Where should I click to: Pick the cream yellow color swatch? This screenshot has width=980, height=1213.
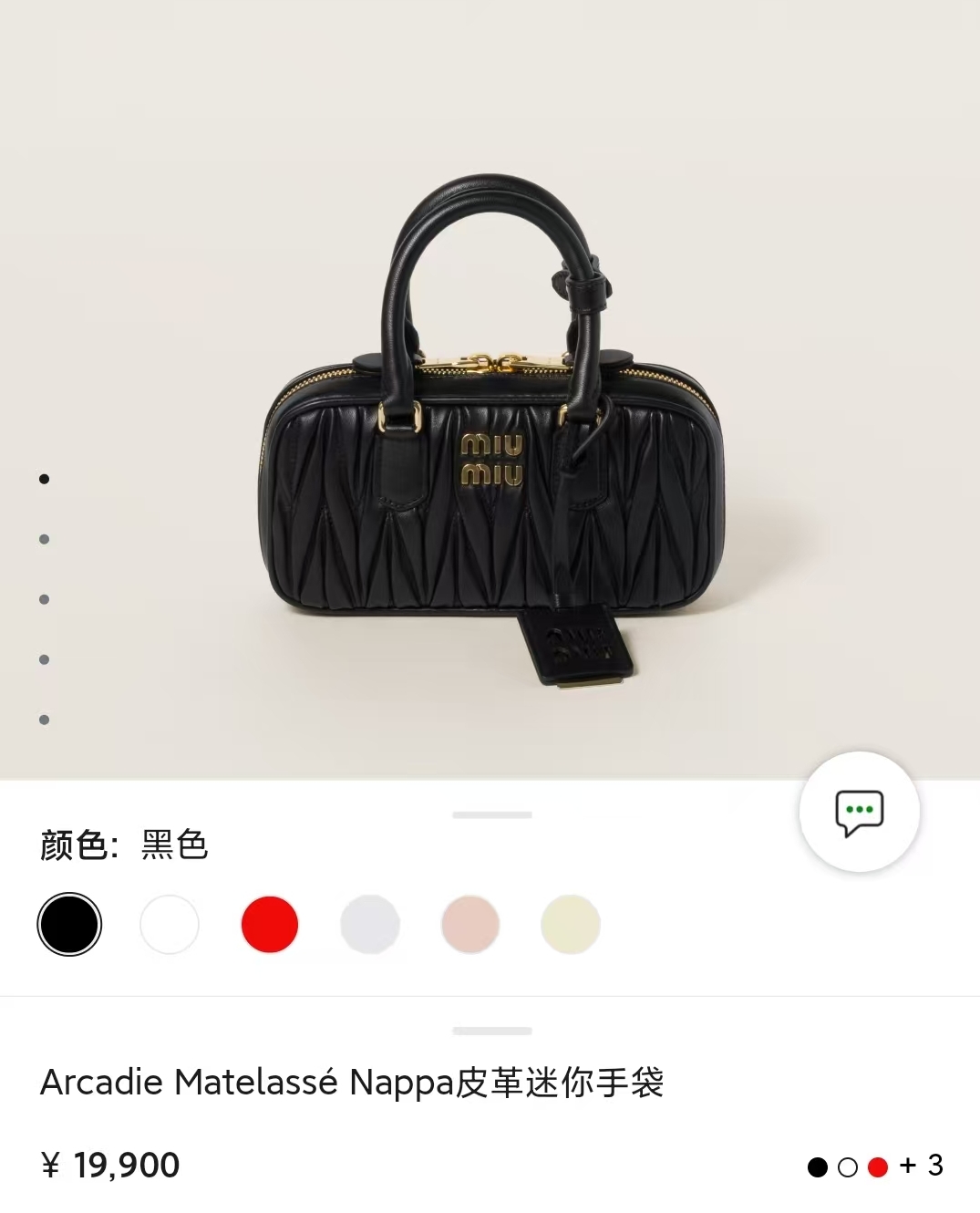[x=571, y=924]
